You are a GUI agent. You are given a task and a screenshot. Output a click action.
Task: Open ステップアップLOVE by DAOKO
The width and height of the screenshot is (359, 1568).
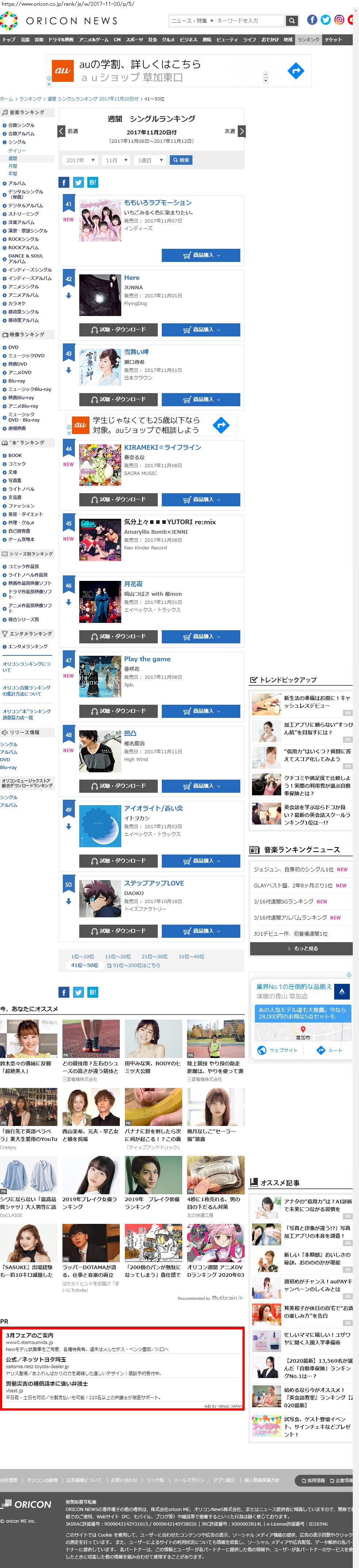point(154,883)
